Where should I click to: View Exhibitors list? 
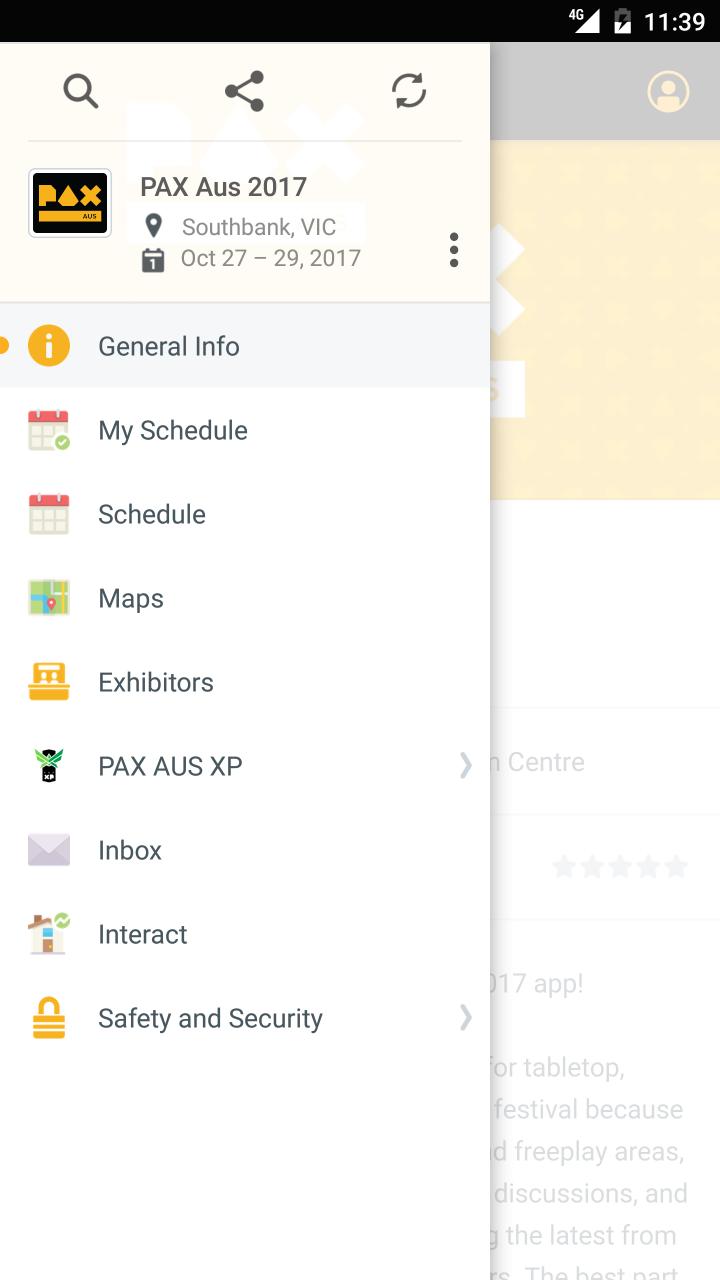click(155, 682)
